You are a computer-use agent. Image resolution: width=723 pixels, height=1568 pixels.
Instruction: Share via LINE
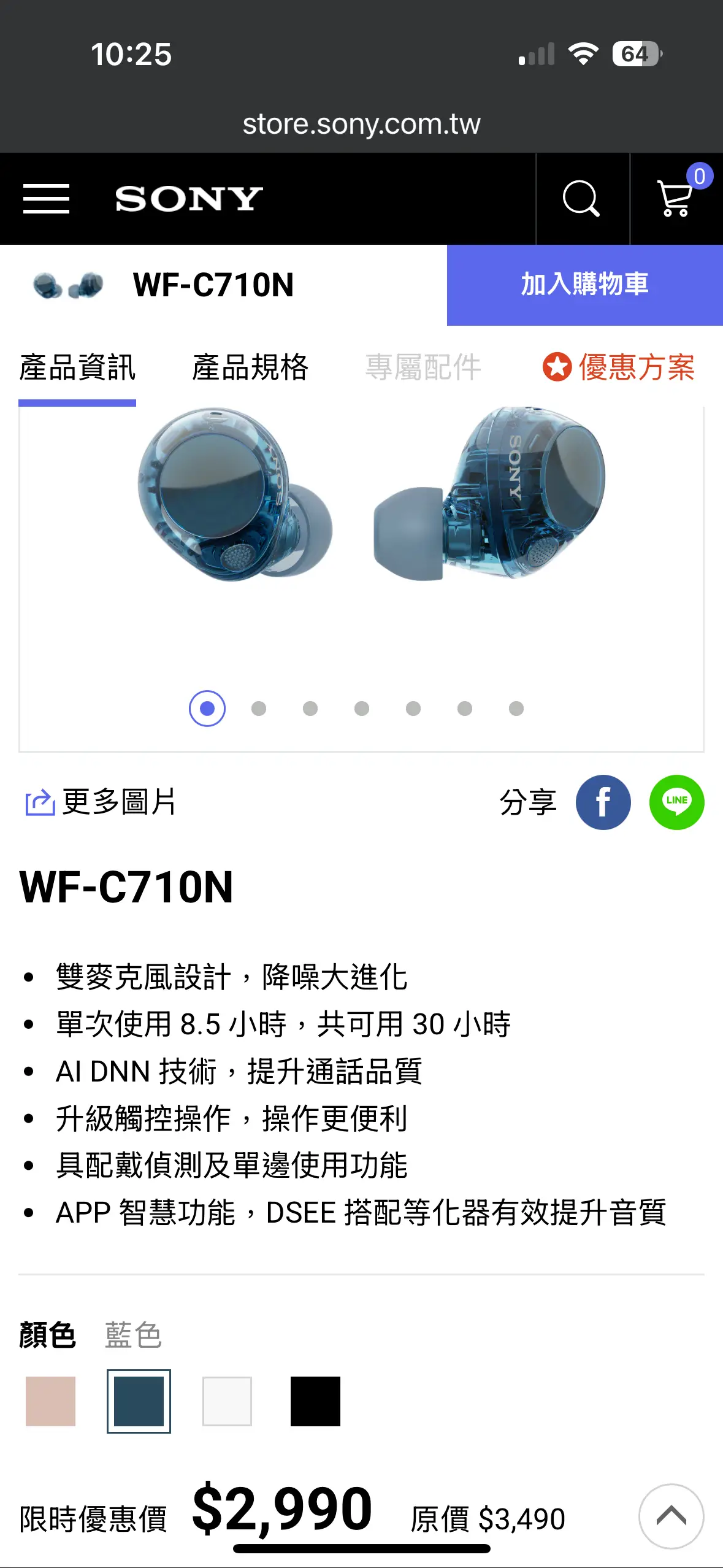click(x=676, y=802)
